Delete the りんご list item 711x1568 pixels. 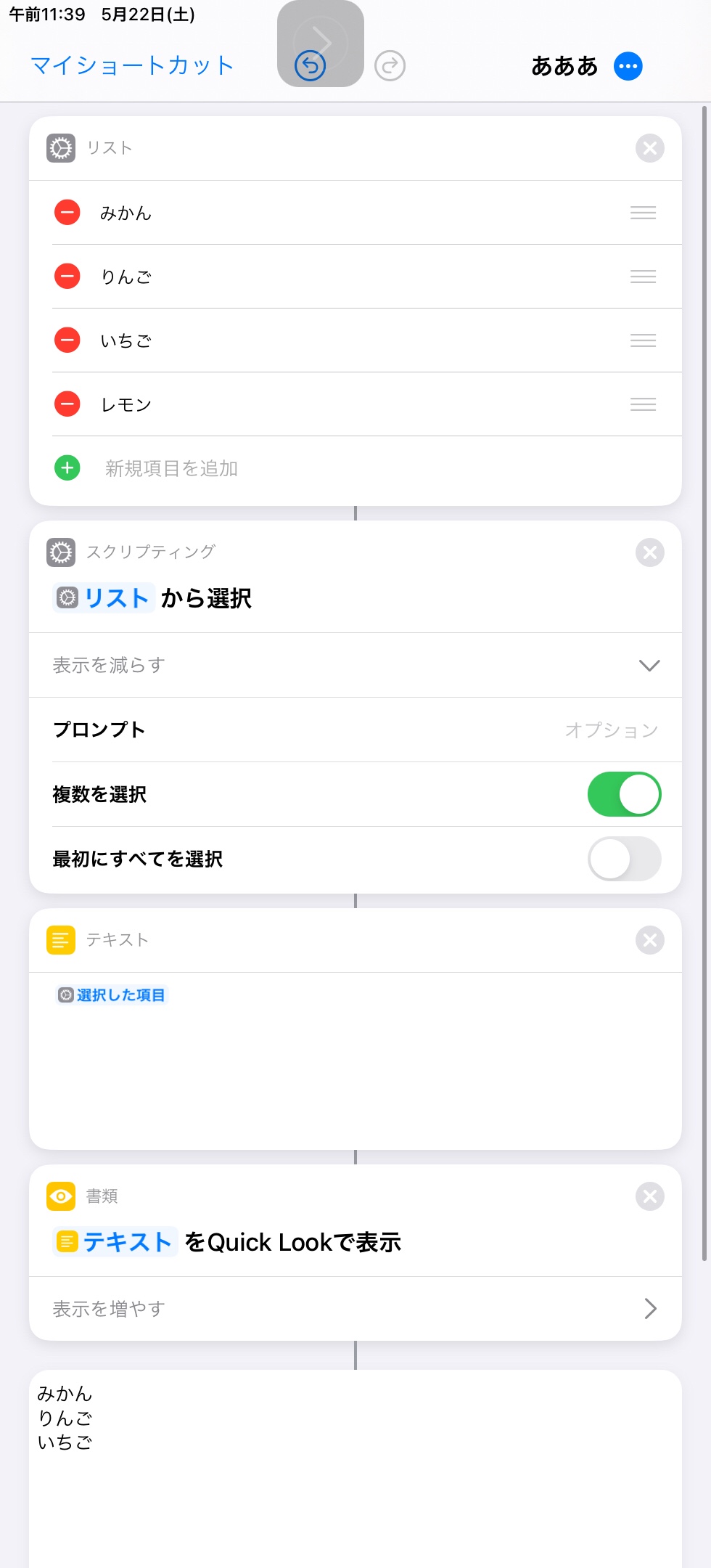[67, 277]
